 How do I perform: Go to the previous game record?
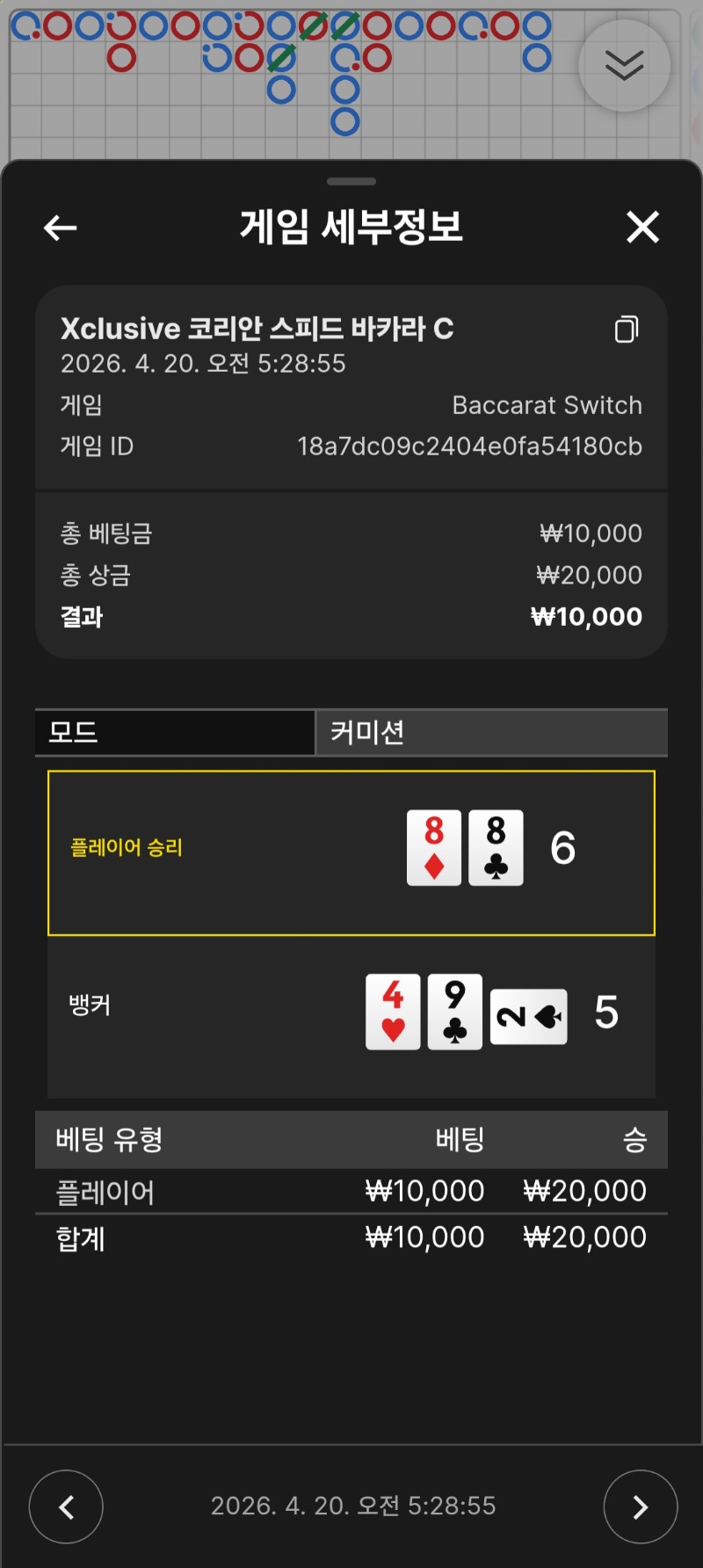pos(66,1506)
